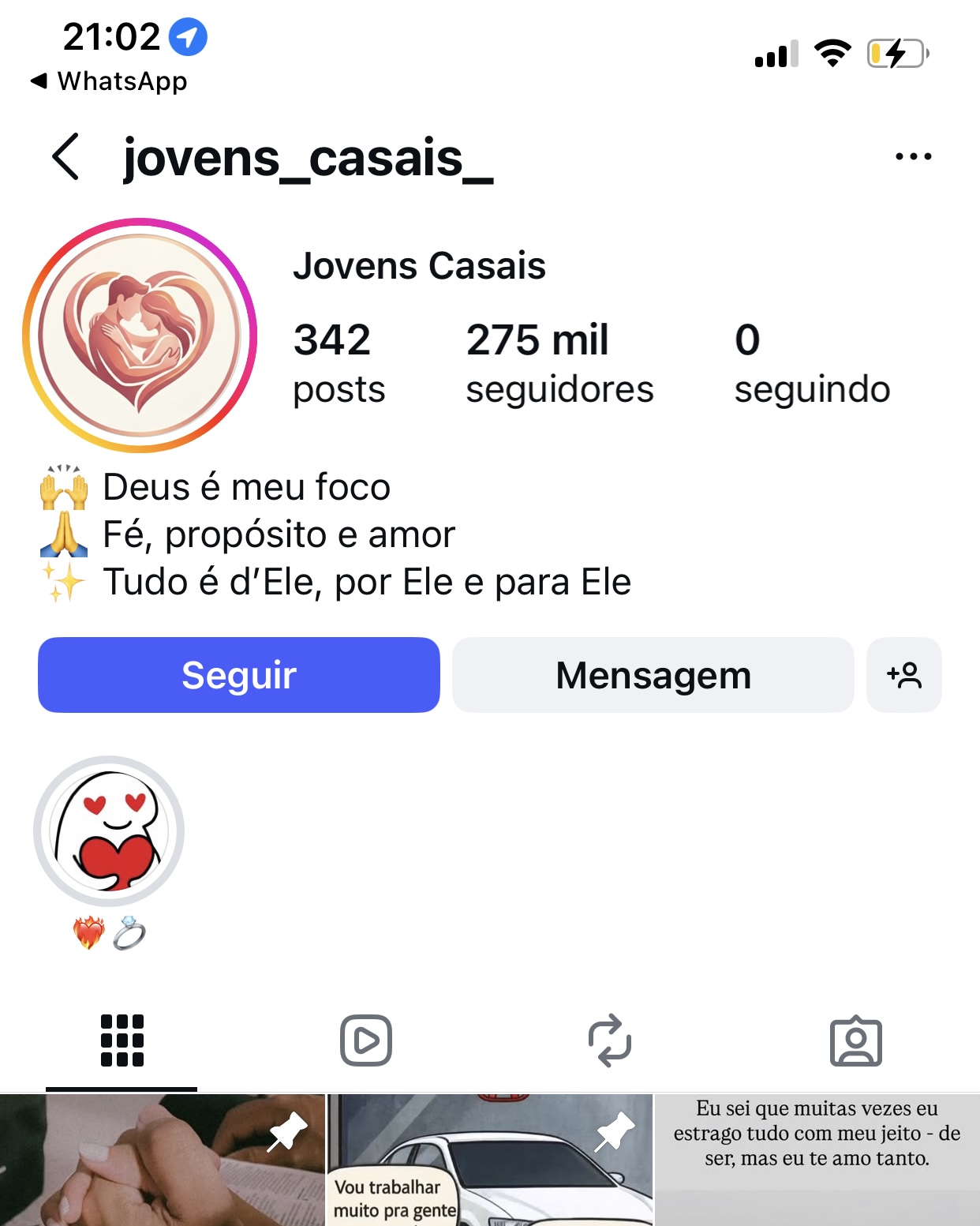Open the 275 mil seguidores list
The height and width of the screenshot is (1226, 980).
(x=559, y=363)
